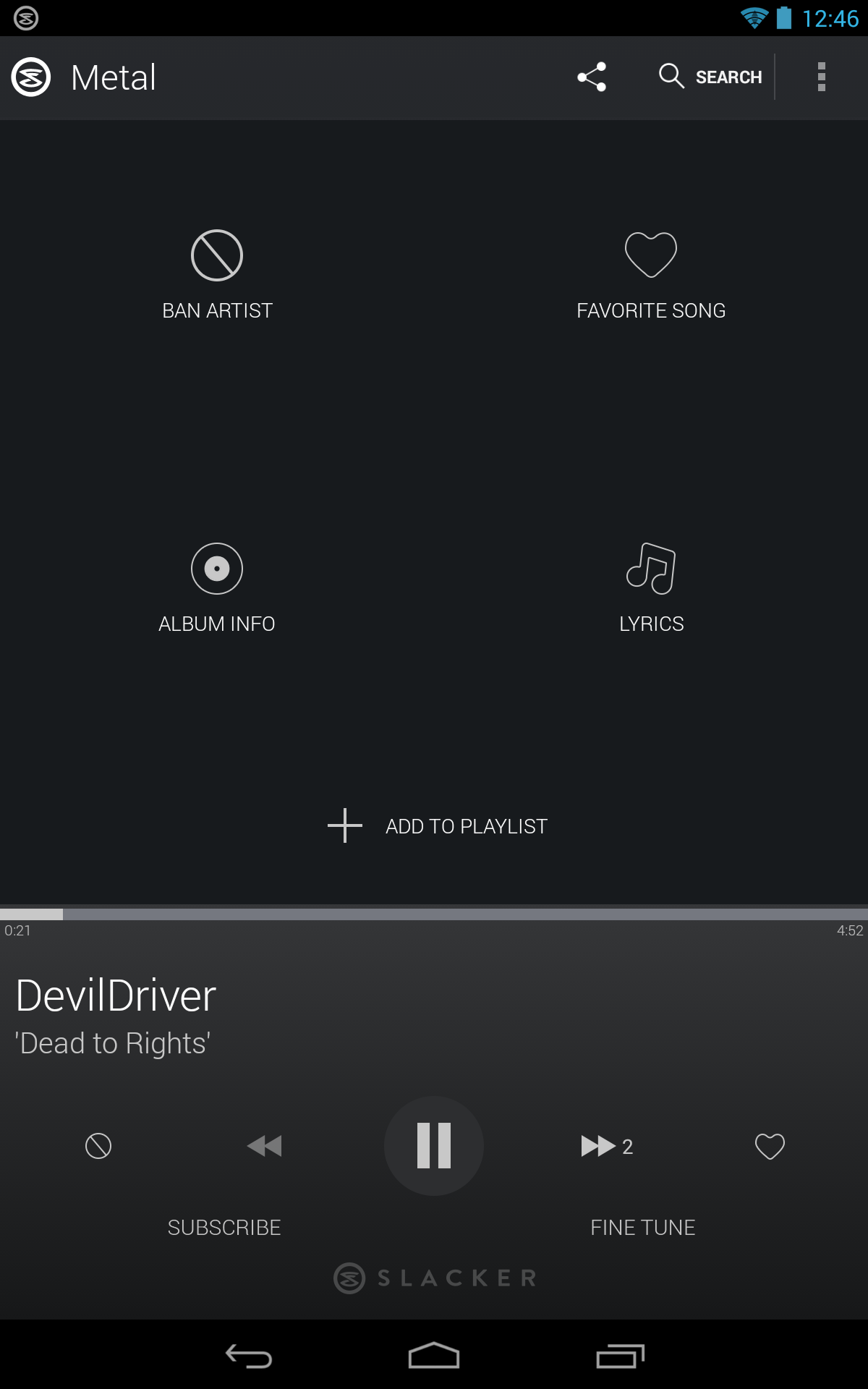Share the Metal station
This screenshot has height=1389, width=868.
pos(592,77)
